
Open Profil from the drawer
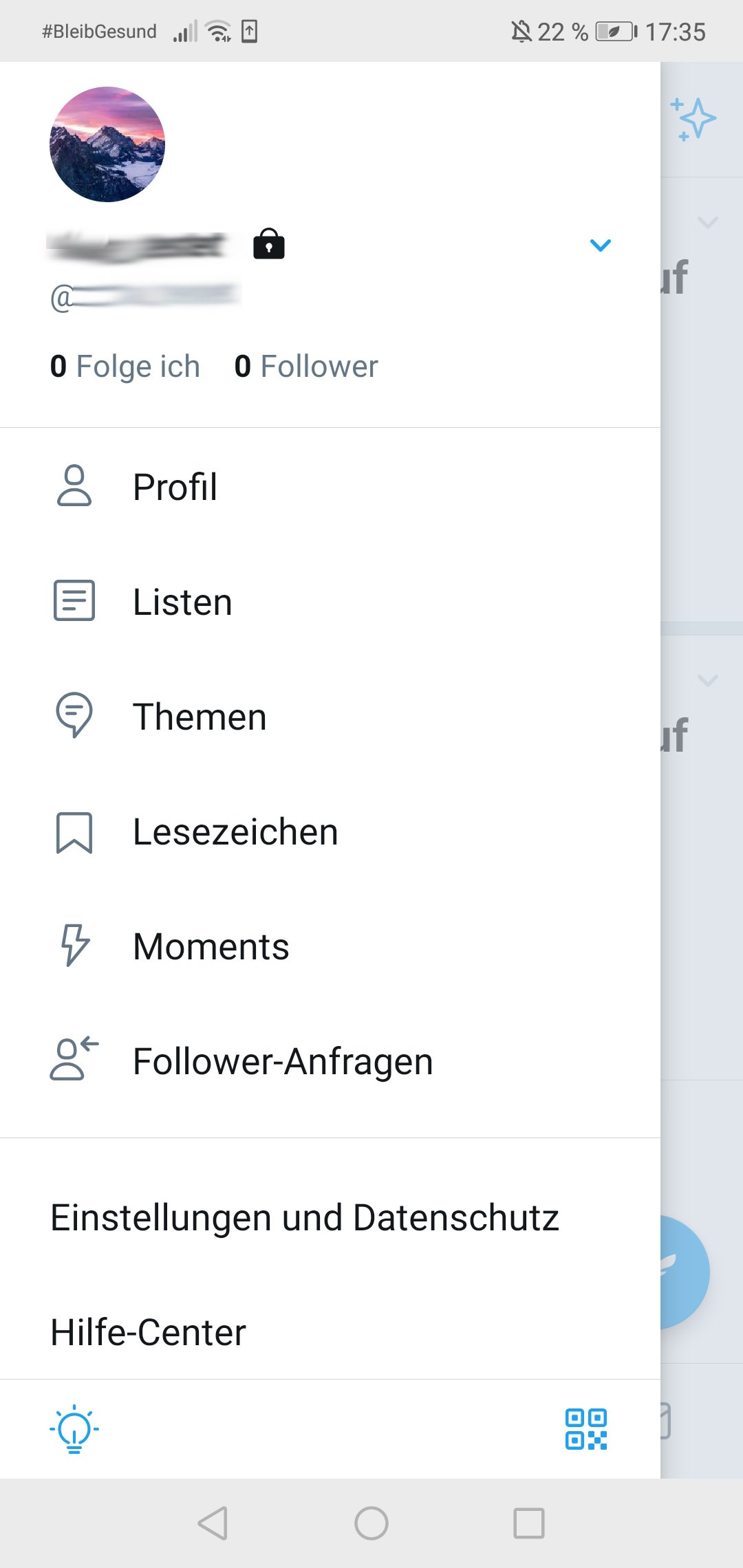click(x=330, y=487)
